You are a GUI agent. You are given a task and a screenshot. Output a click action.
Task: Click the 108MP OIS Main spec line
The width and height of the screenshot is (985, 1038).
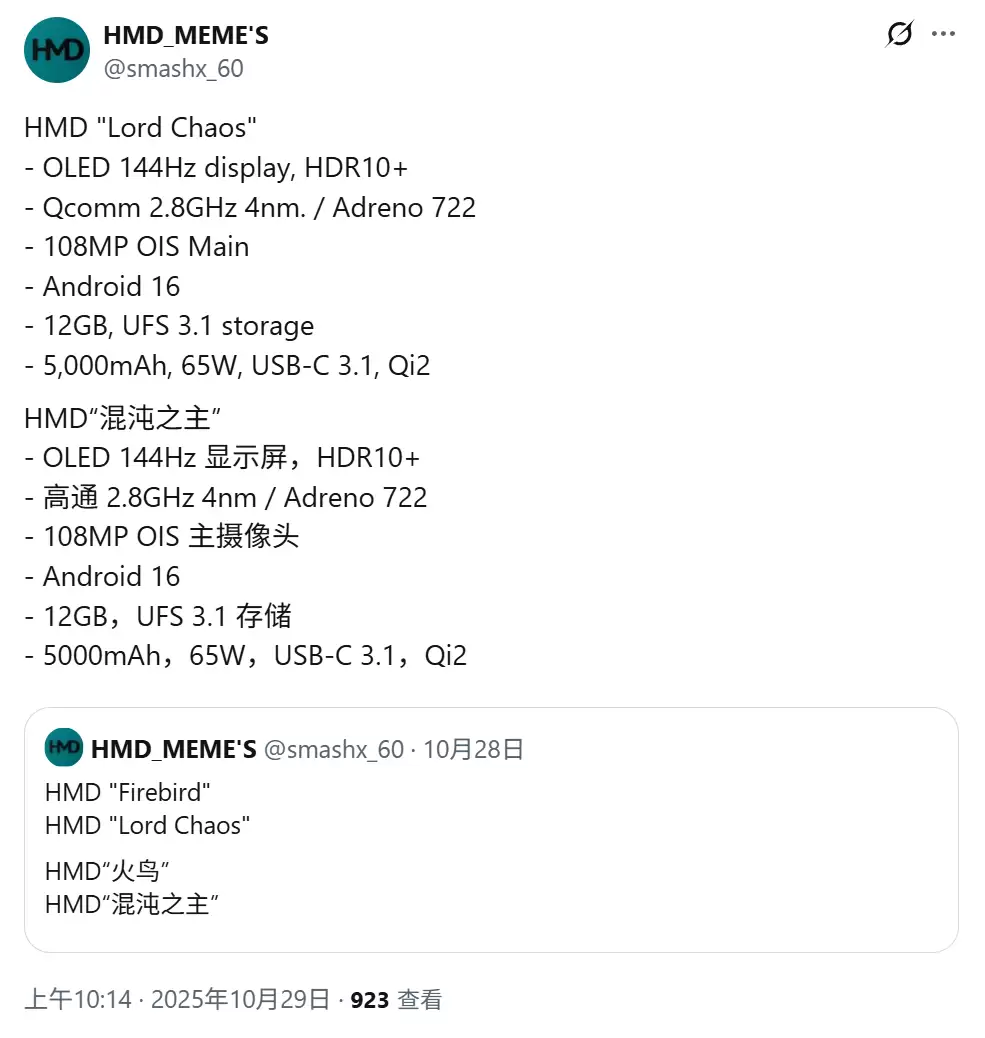(x=136, y=246)
